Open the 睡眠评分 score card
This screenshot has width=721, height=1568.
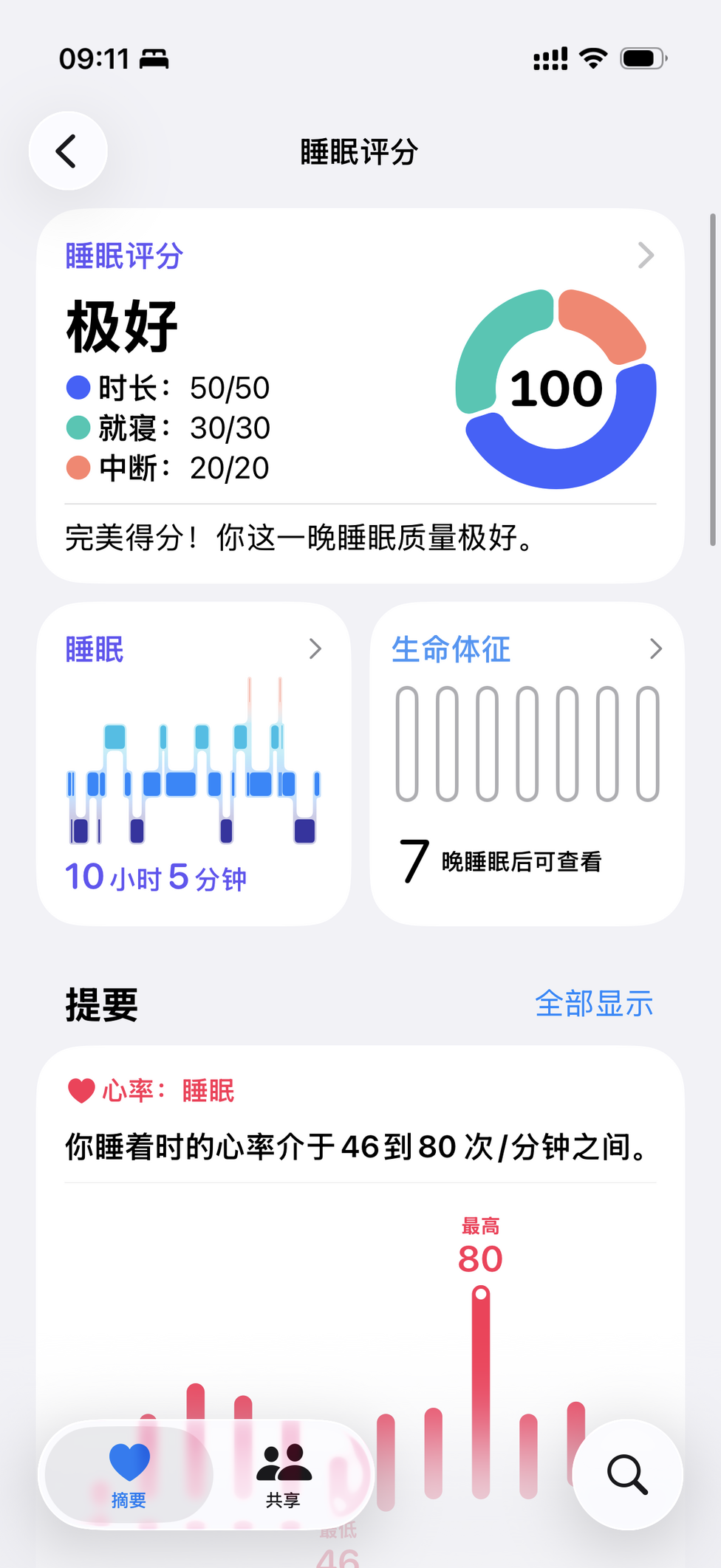(x=360, y=395)
